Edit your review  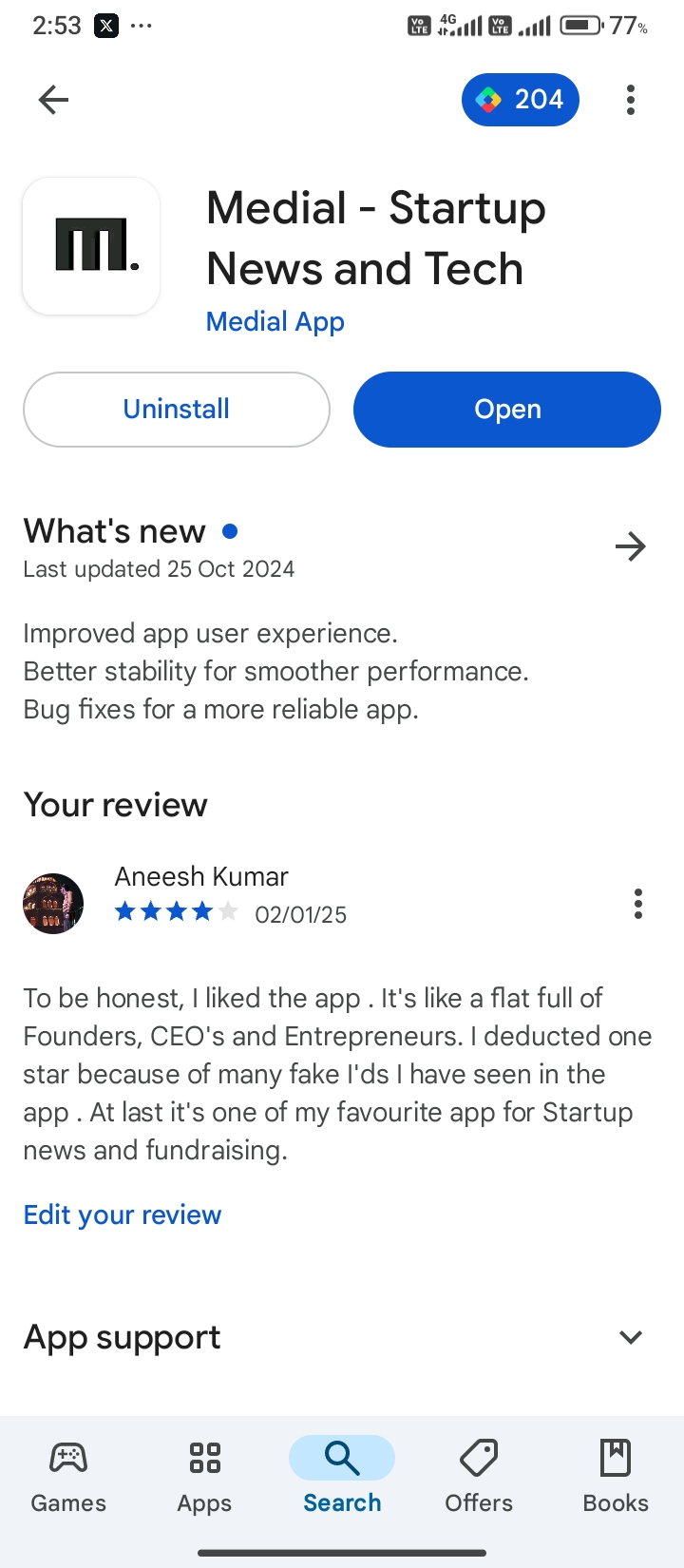[123, 1214]
